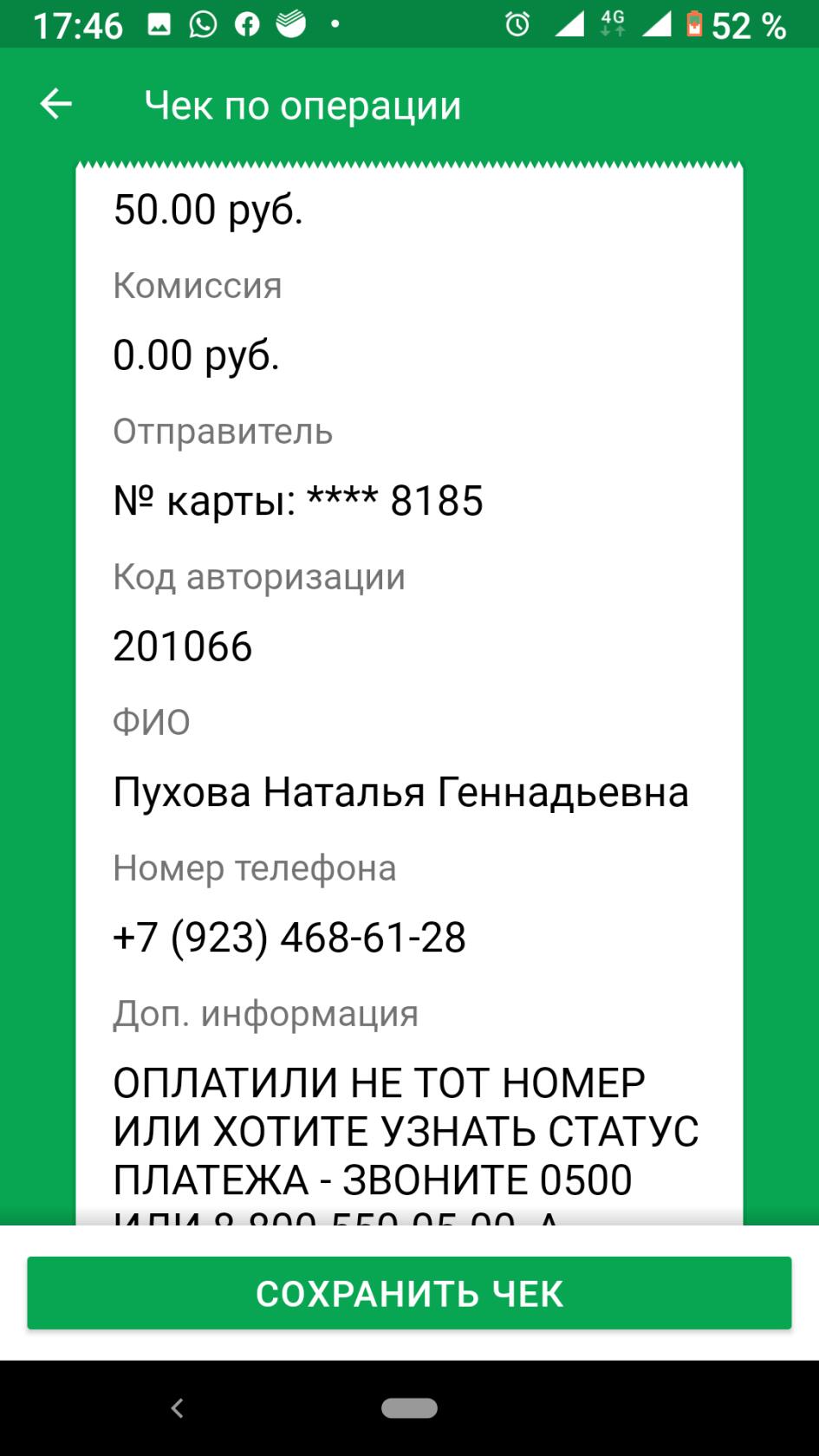Tap the system back button
Screen dimensions: 819x1456
pos(178,1408)
